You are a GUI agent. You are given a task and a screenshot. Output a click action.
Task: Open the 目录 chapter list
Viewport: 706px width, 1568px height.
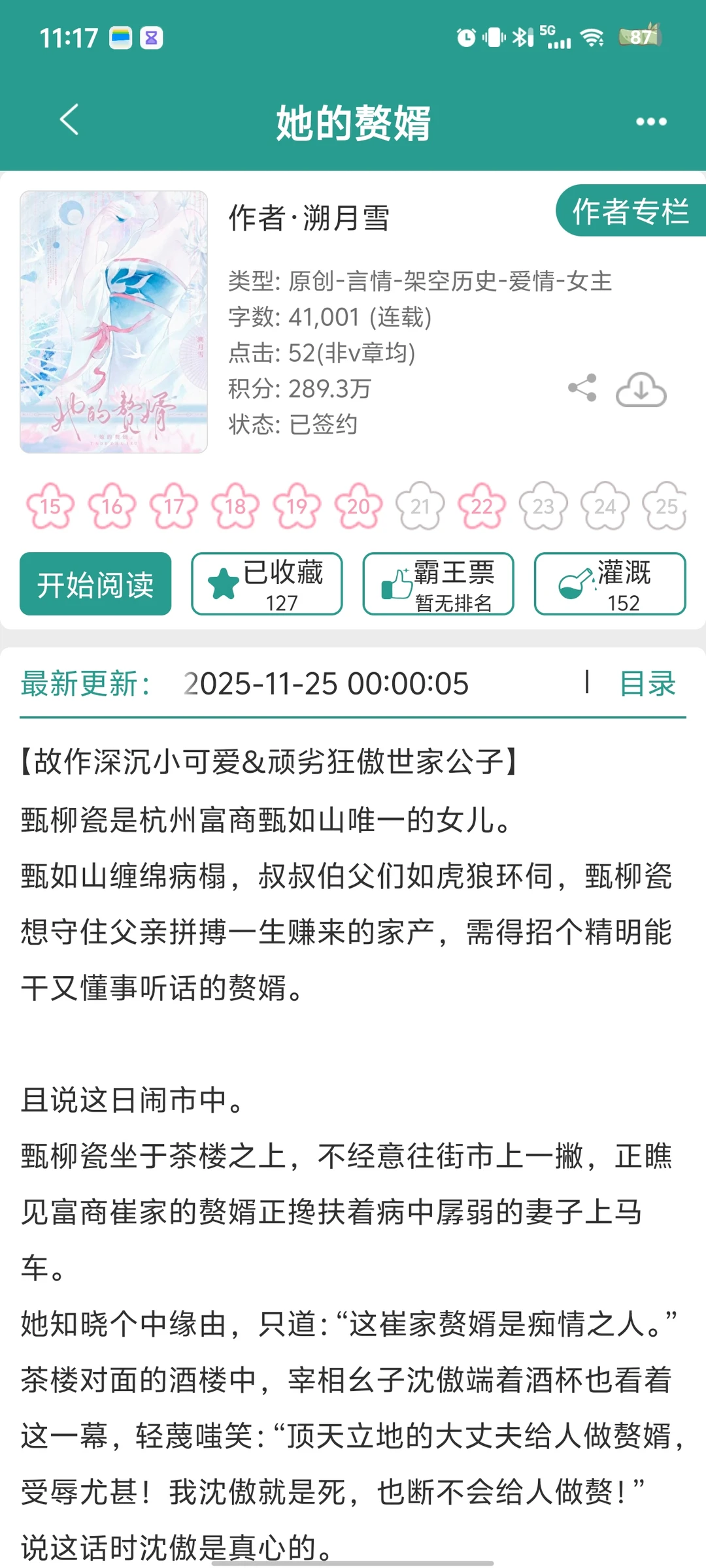(x=646, y=684)
